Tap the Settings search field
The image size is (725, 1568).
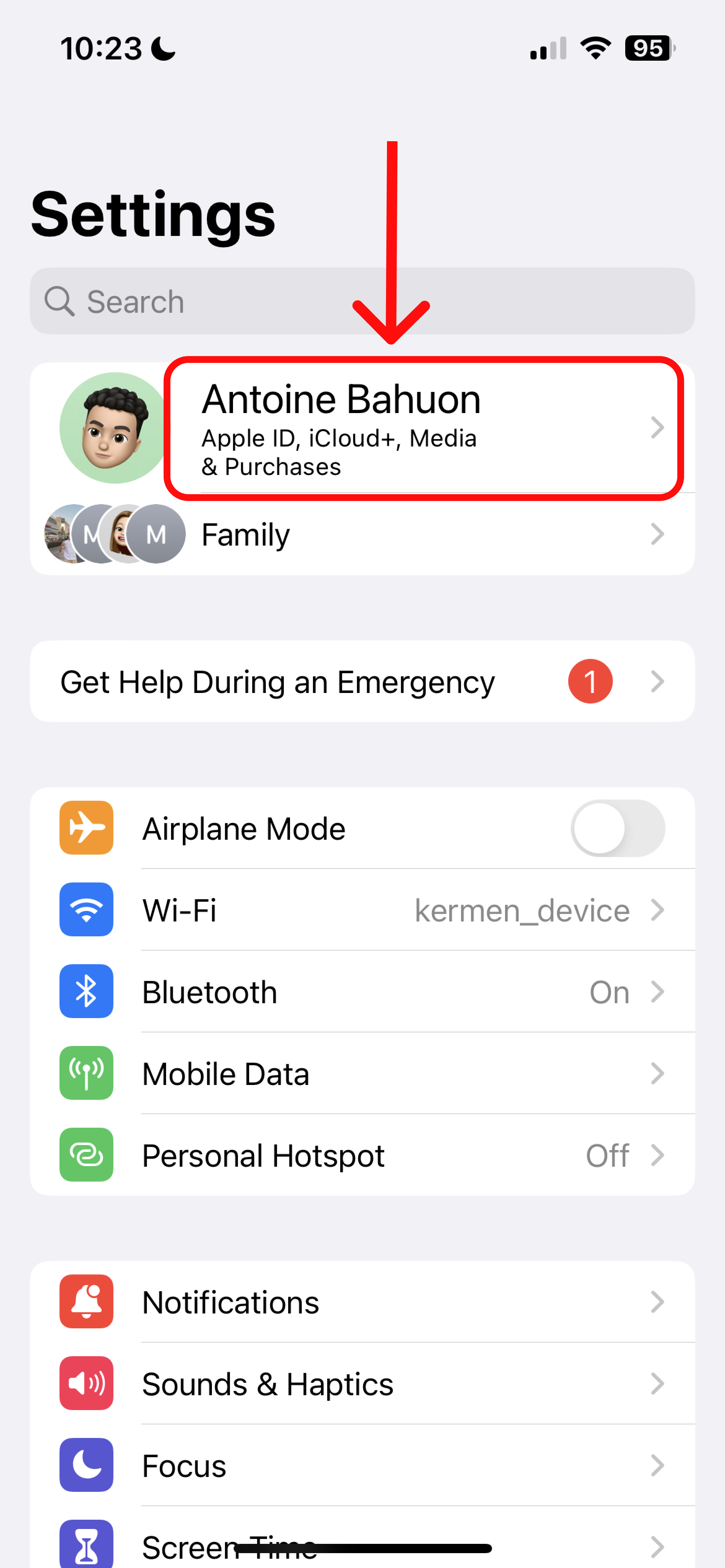(x=362, y=301)
